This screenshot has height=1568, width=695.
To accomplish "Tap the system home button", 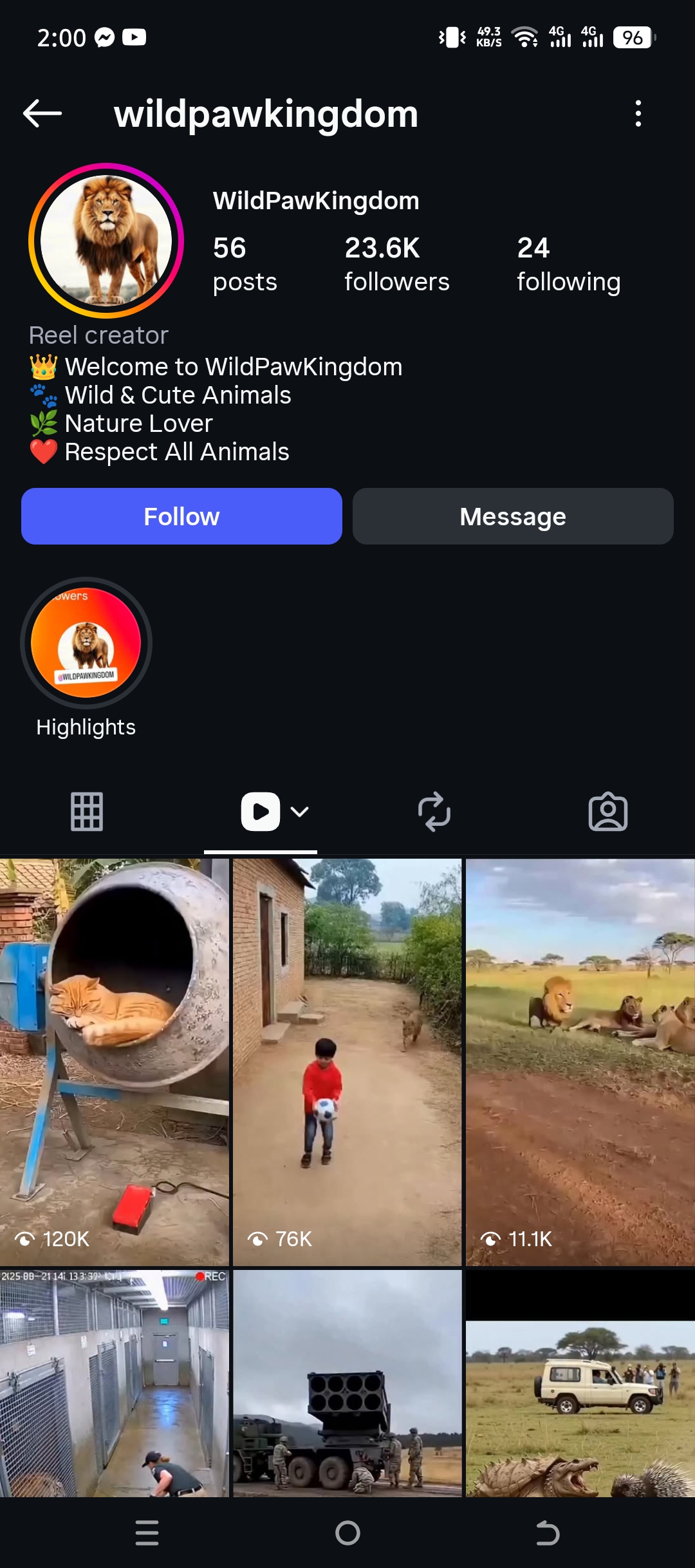I will click(x=347, y=1533).
